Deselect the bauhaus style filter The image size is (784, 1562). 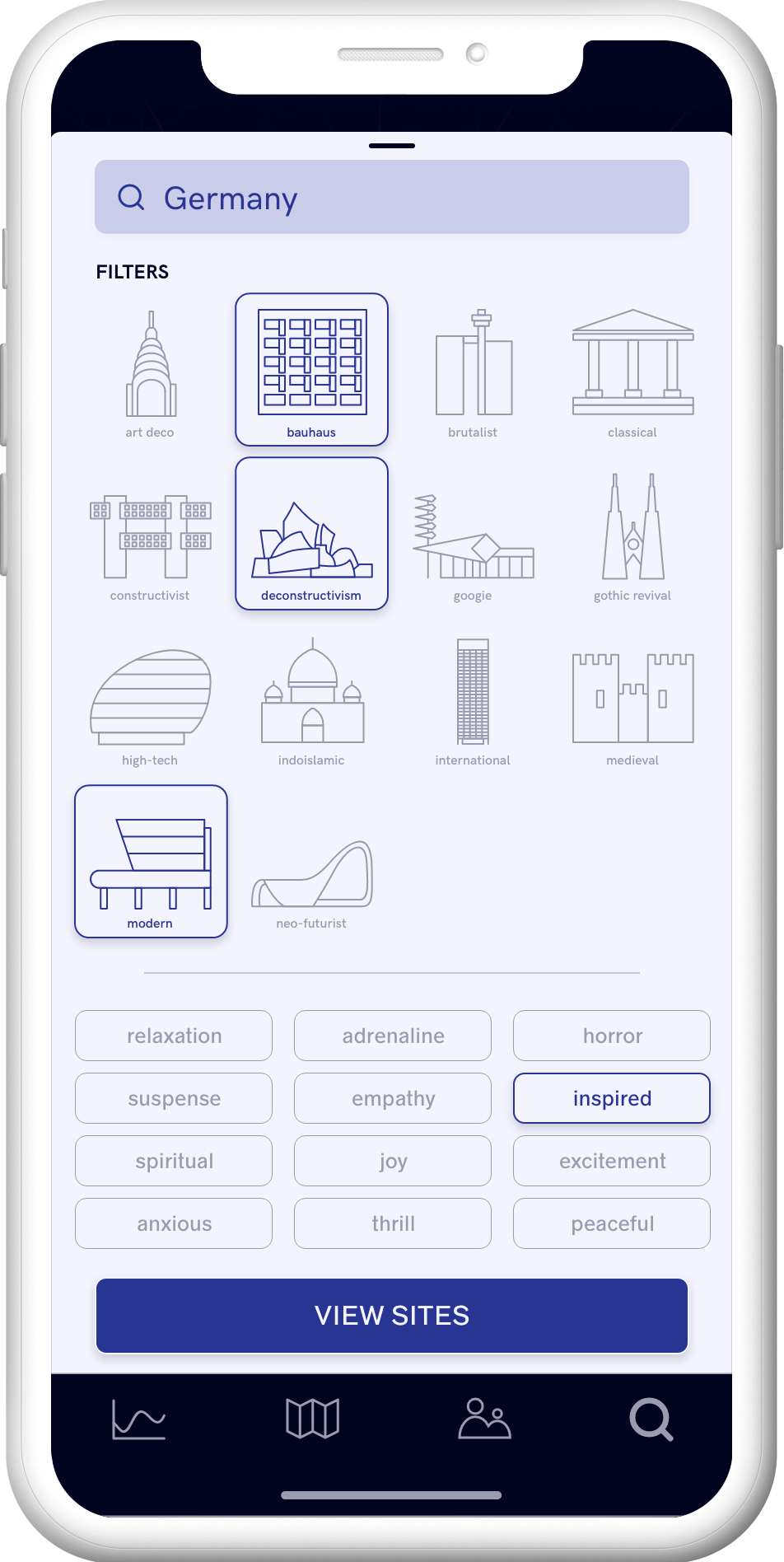tap(311, 369)
